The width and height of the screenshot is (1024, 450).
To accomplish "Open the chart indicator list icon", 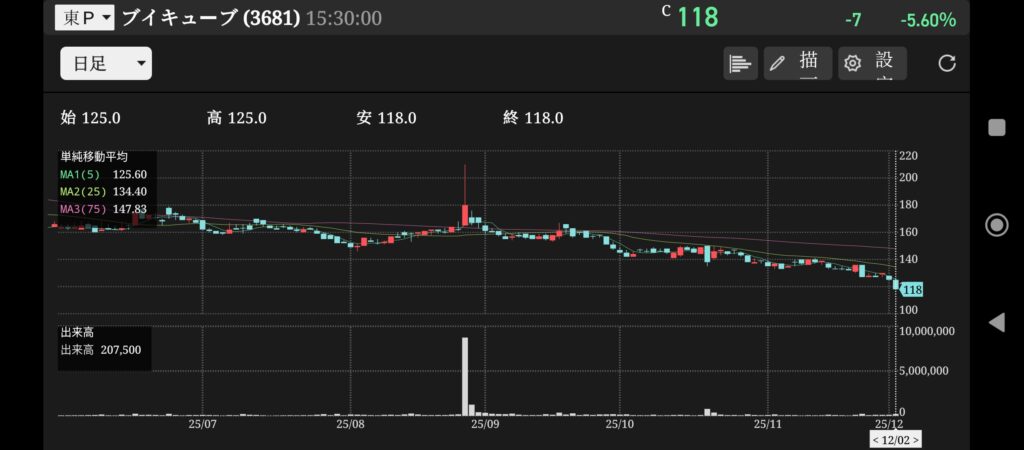I will (x=740, y=64).
